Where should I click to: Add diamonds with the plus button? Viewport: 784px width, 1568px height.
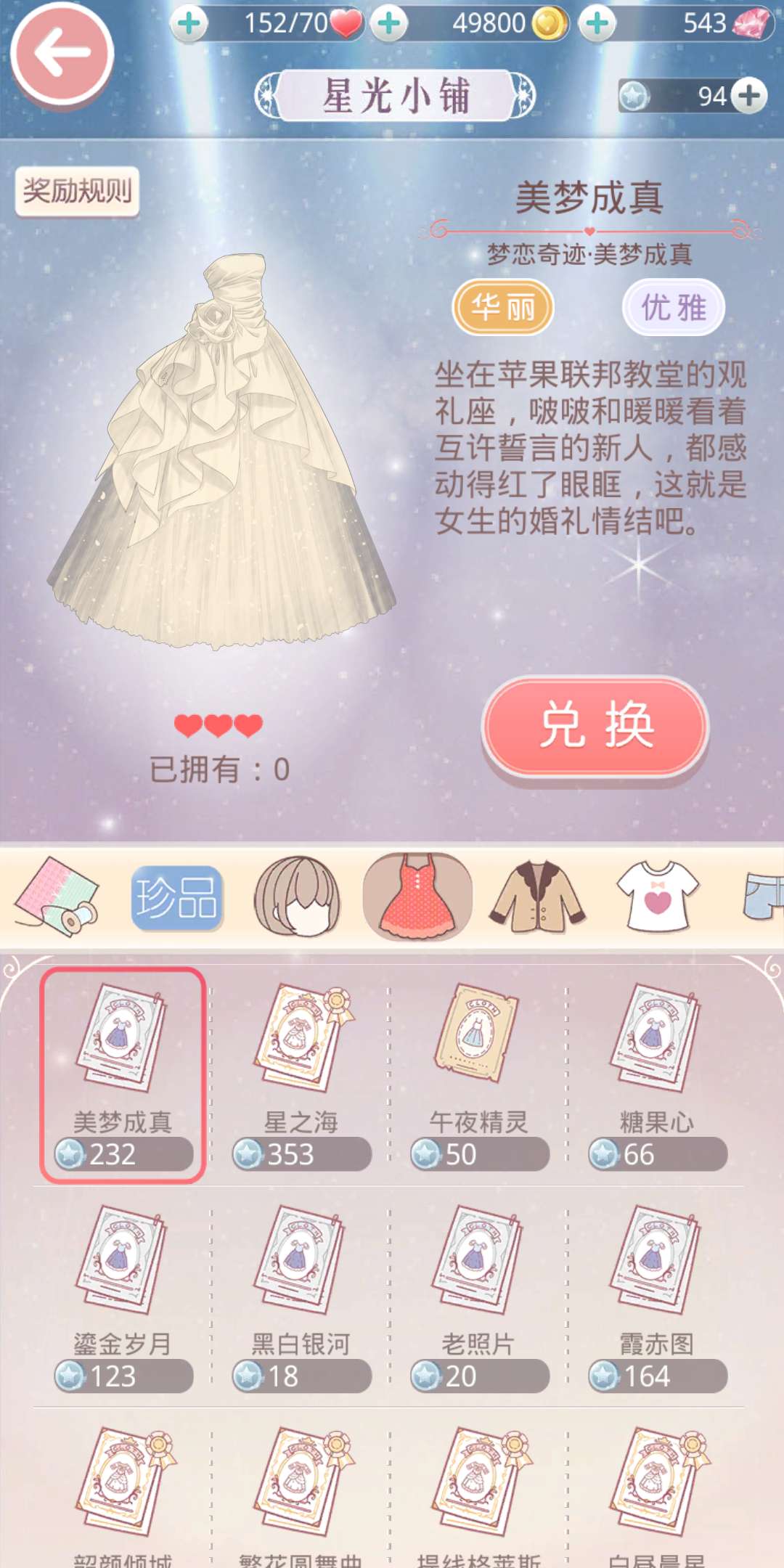point(598,24)
